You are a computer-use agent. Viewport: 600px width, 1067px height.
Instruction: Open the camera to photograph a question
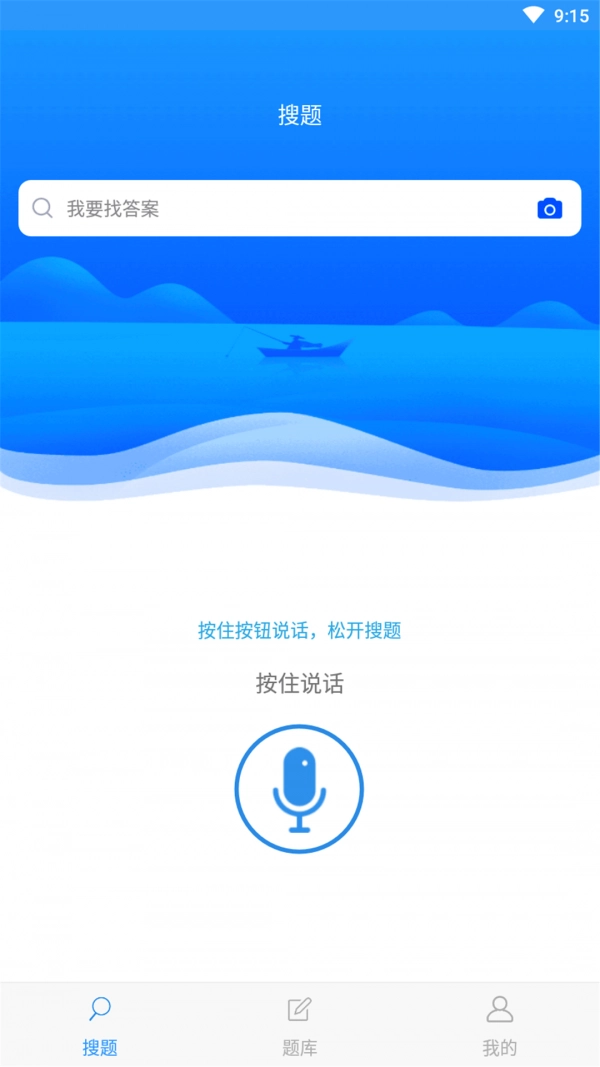coord(549,208)
